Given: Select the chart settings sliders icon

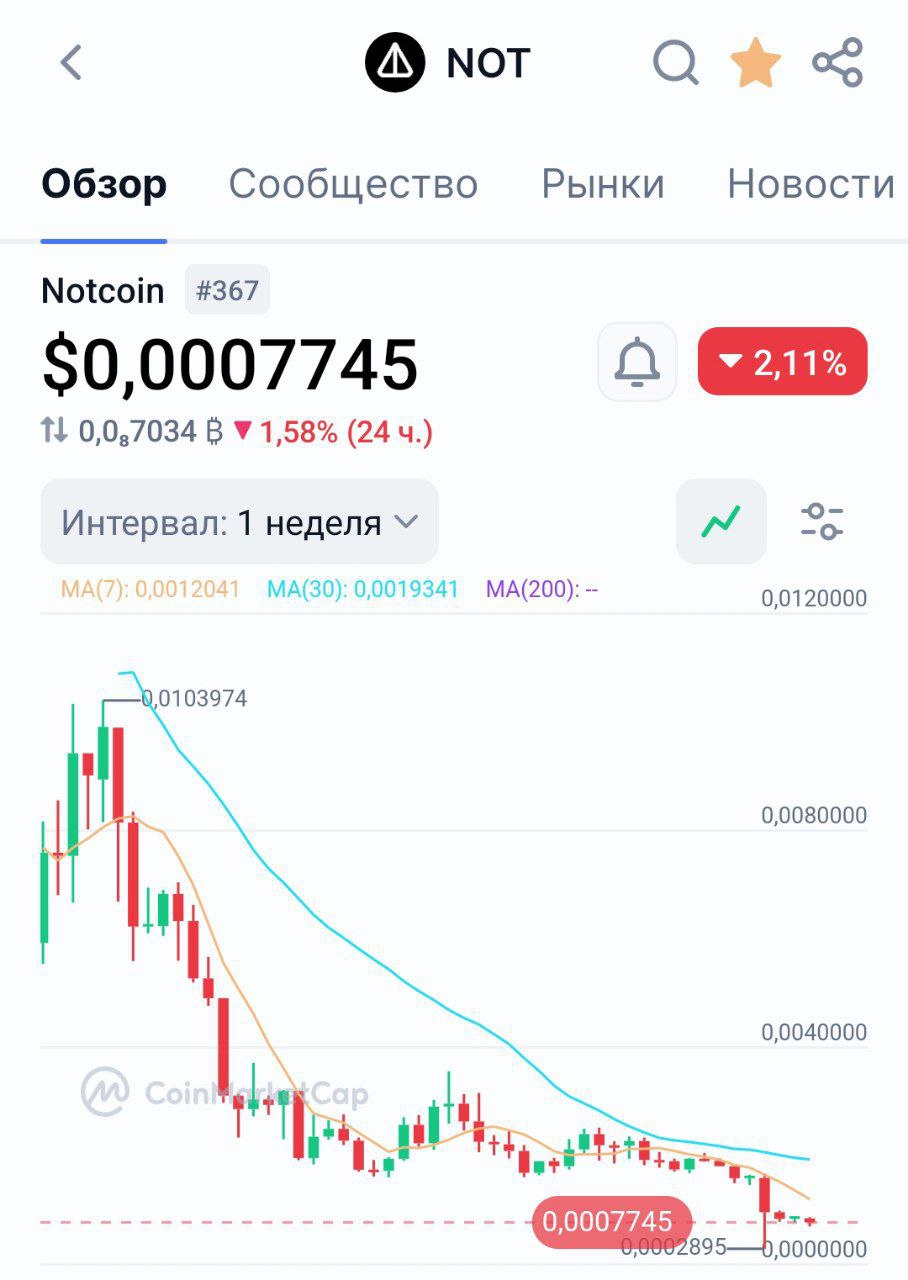Looking at the screenshot, I should click(x=823, y=520).
